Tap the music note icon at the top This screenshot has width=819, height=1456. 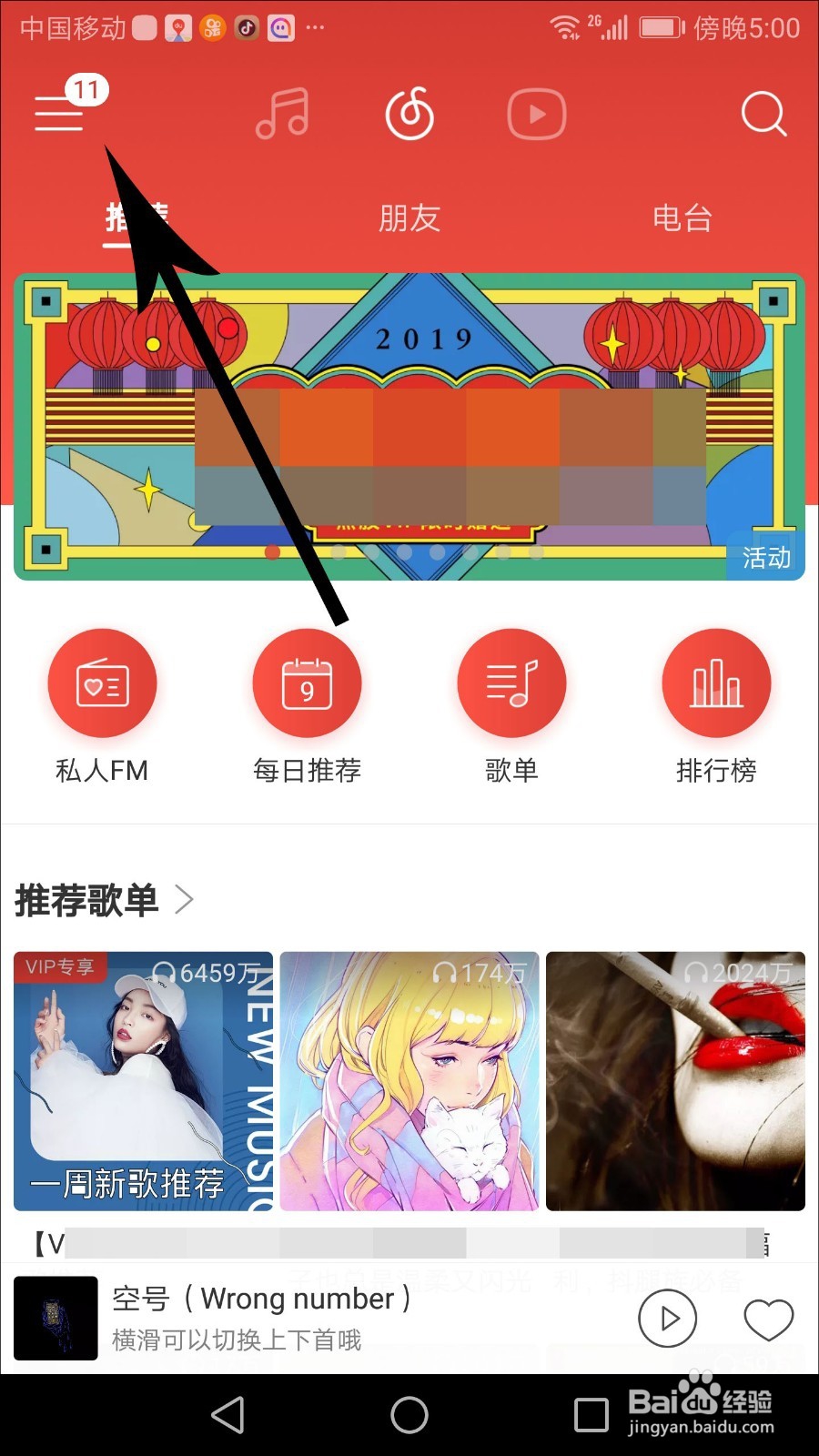click(282, 114)
